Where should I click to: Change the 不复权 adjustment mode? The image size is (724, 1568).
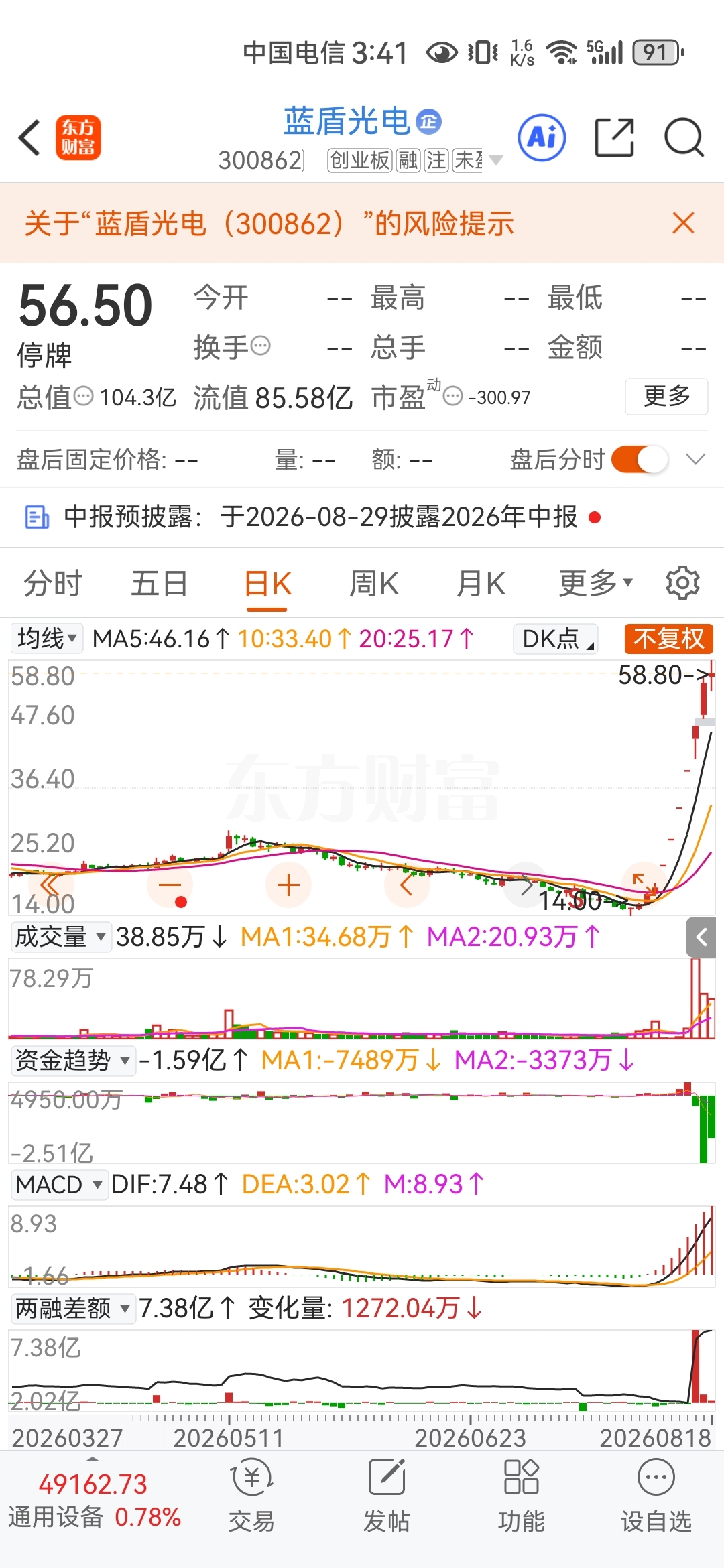[668, 639]
